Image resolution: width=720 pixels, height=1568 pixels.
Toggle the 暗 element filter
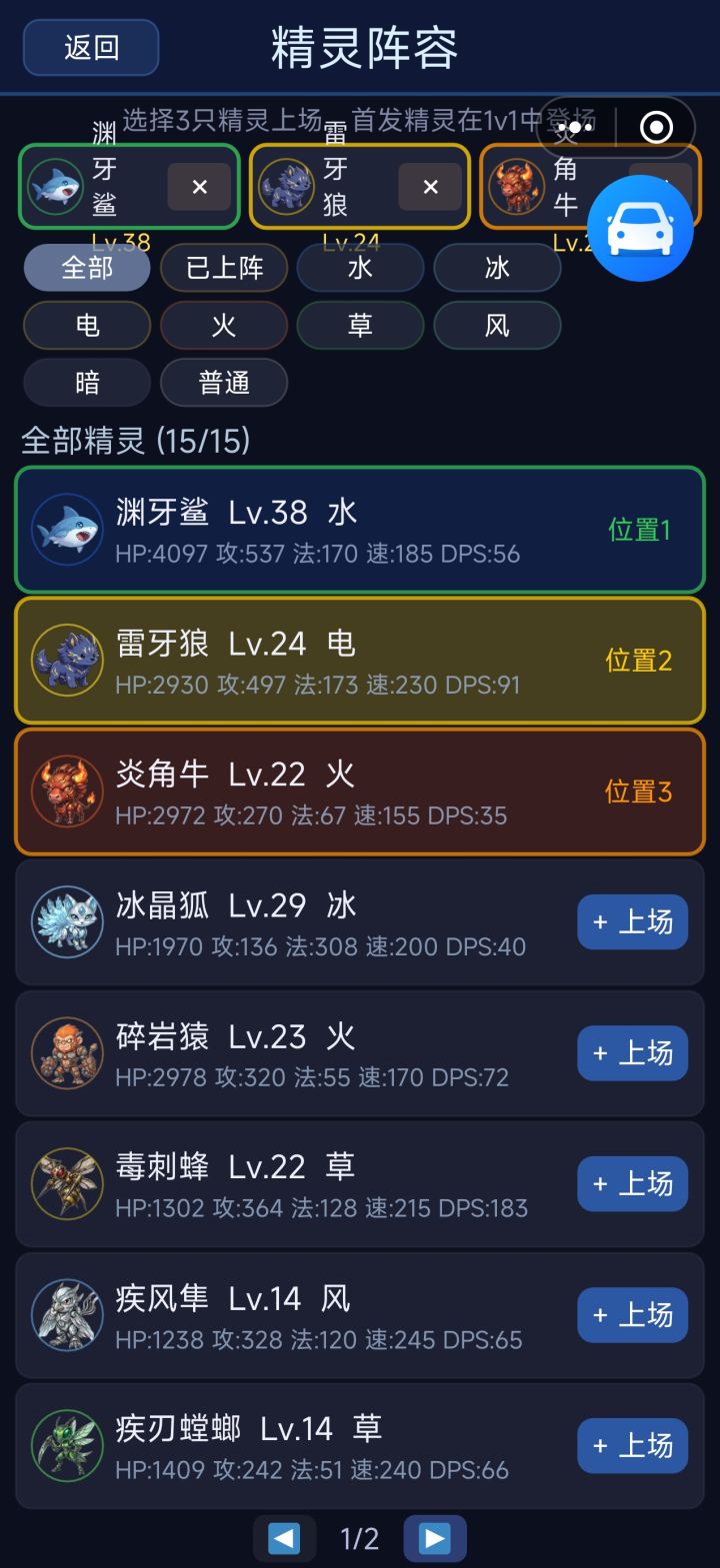87,383
